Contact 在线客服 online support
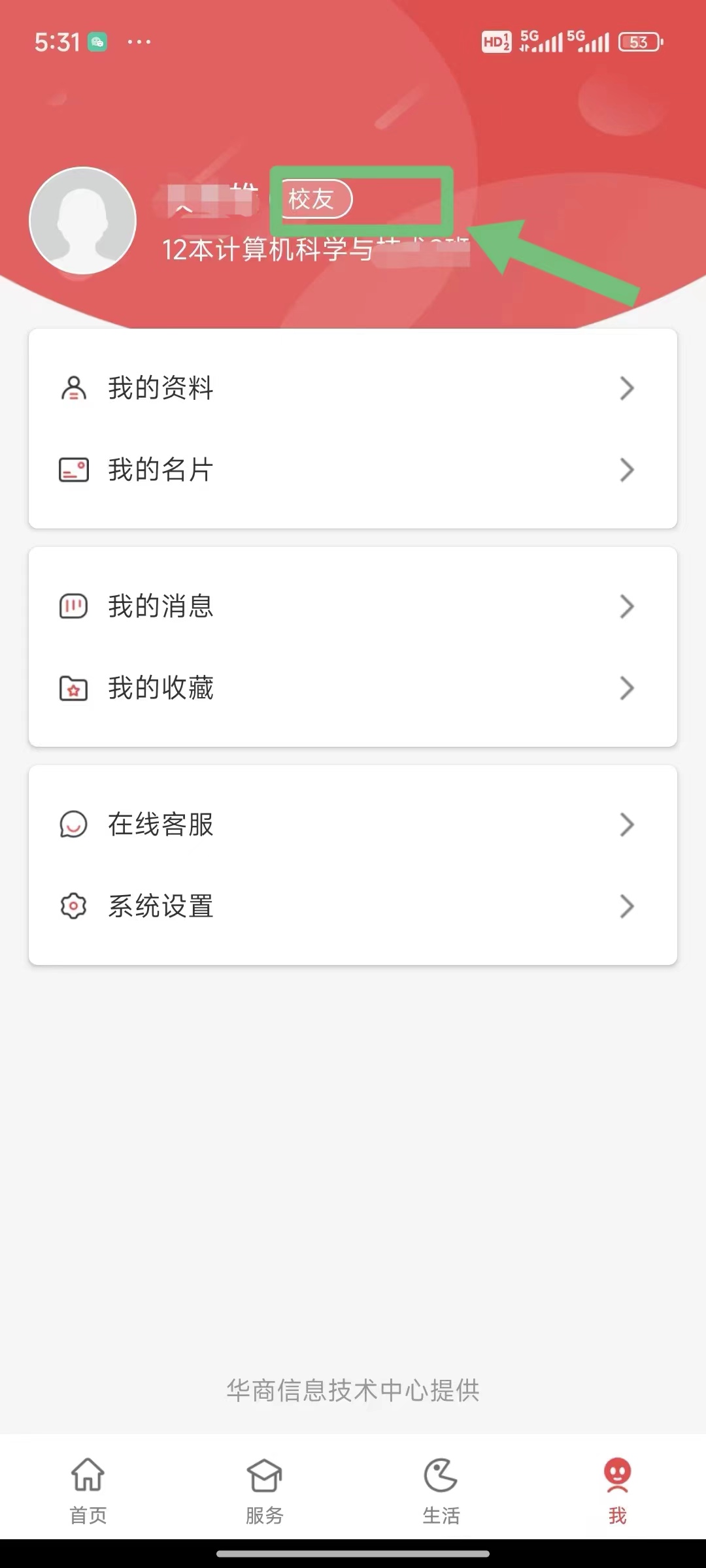The width and height of the screenshot is (706, 1568). pos(353,825)
